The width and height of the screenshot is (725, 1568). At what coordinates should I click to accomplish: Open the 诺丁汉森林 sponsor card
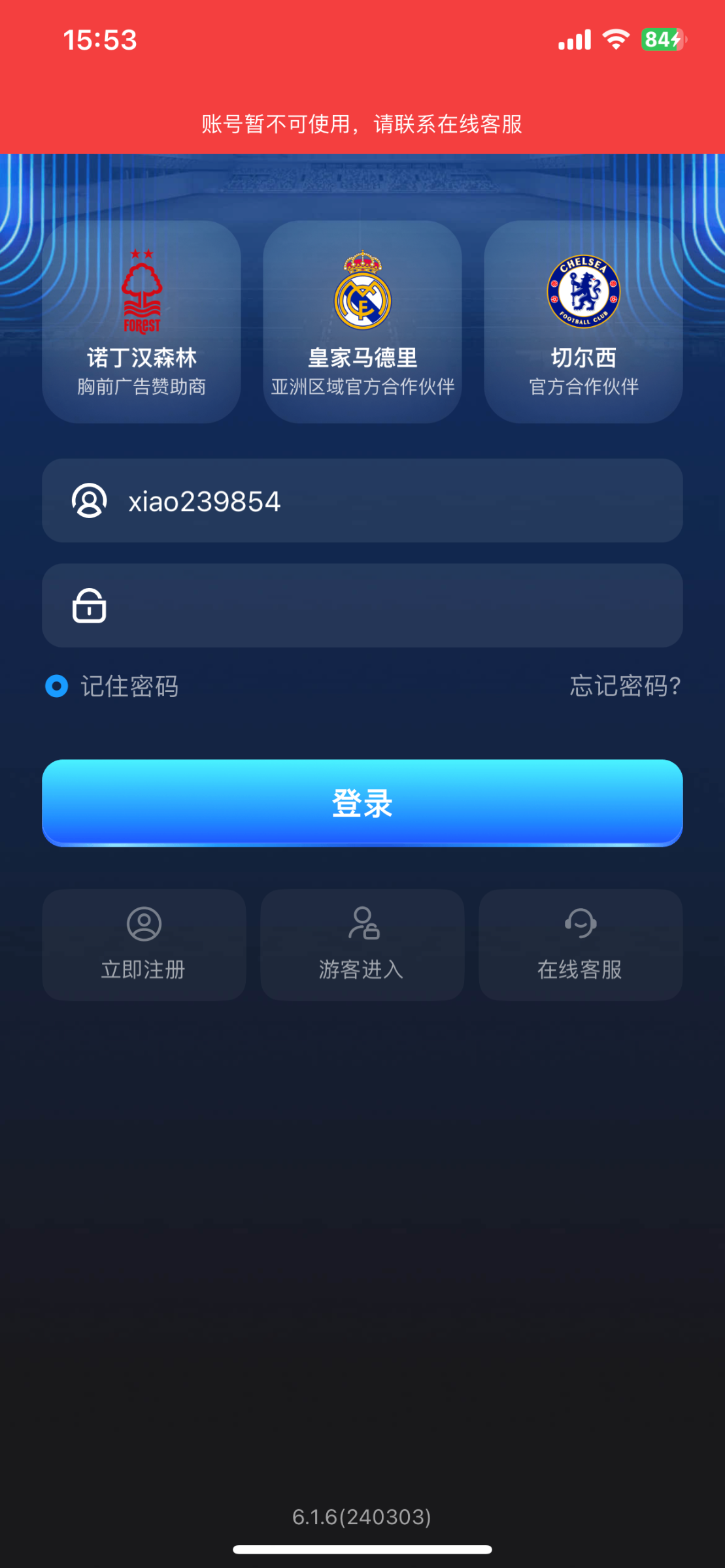coord(143,323)
